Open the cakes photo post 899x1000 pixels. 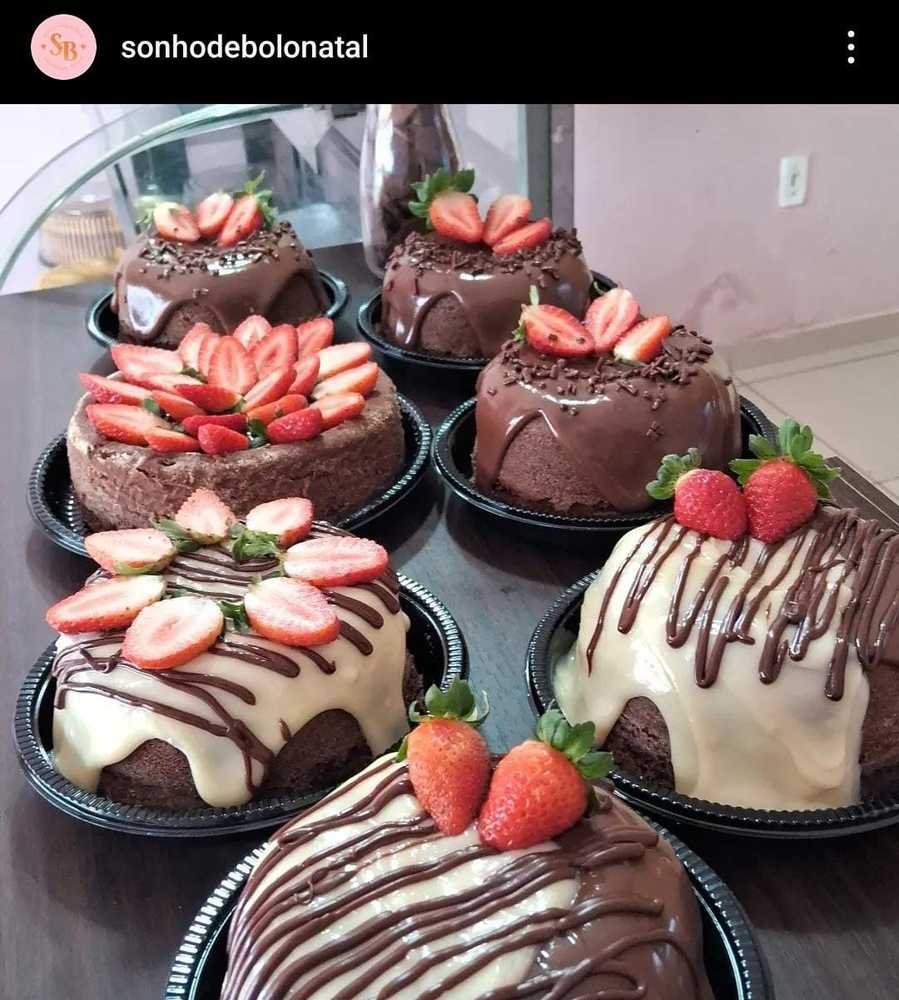449,552
